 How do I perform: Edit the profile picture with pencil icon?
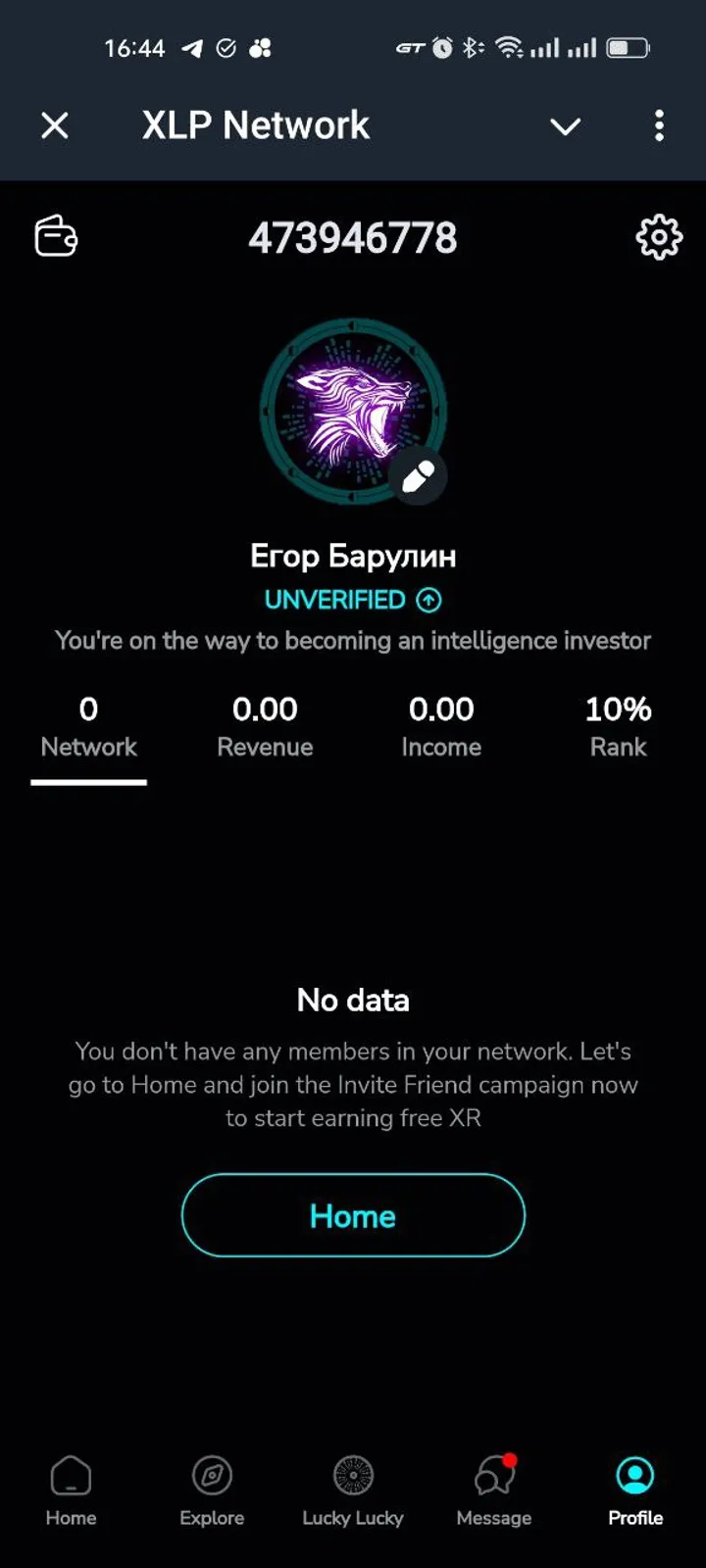(418, 475)
